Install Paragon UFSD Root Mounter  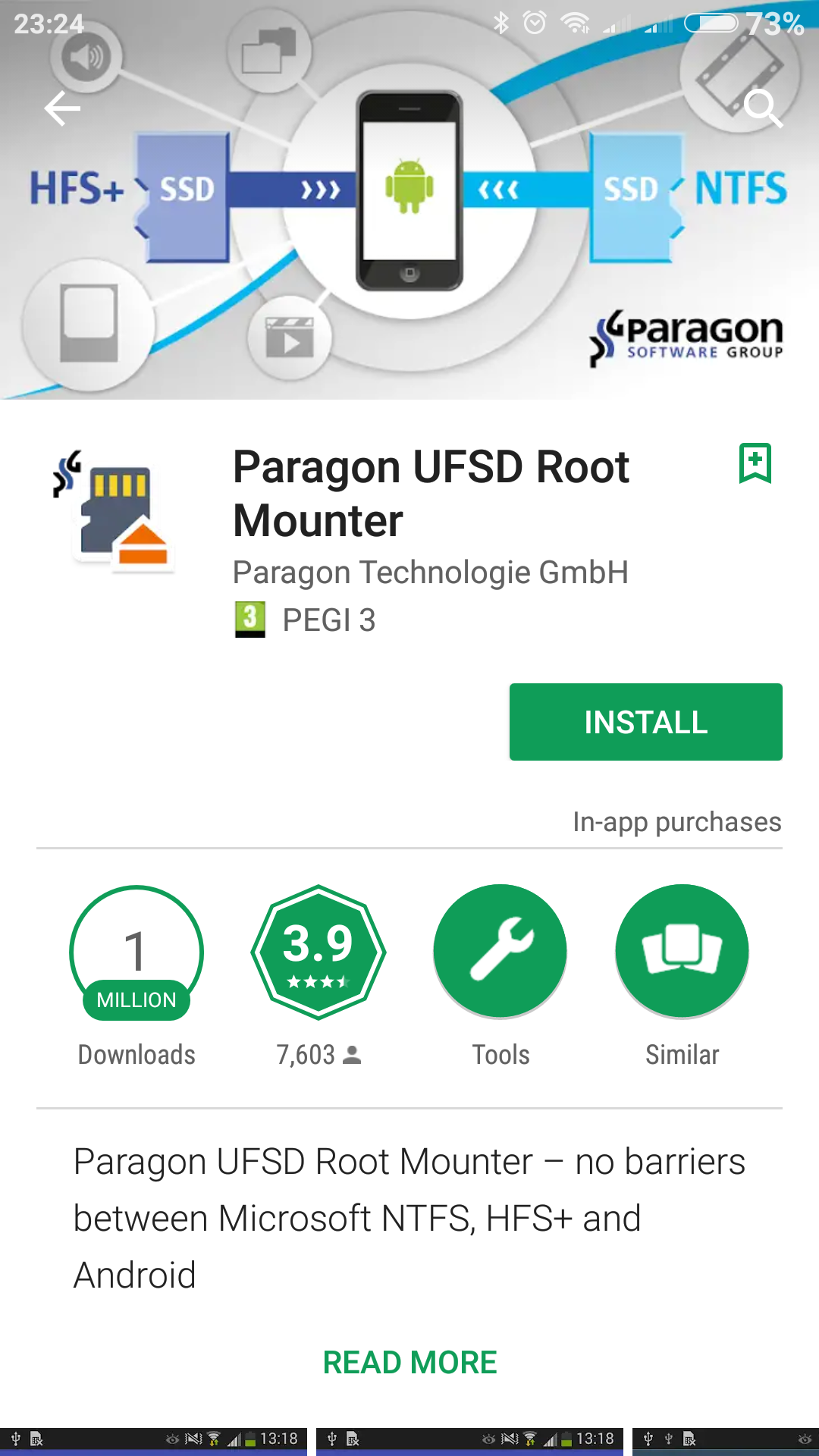[645, 722]
